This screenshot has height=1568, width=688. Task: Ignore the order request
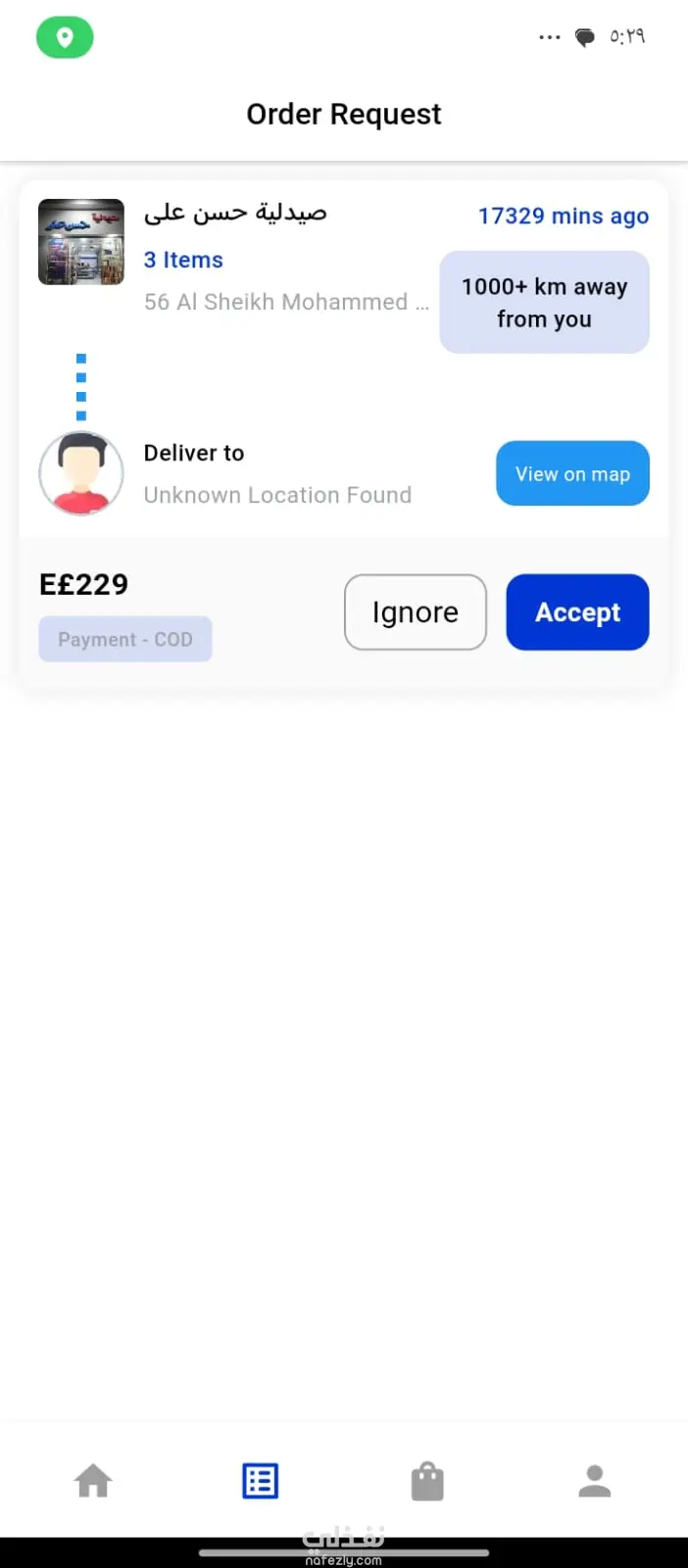pyautogui.click(x=416, y=612)
